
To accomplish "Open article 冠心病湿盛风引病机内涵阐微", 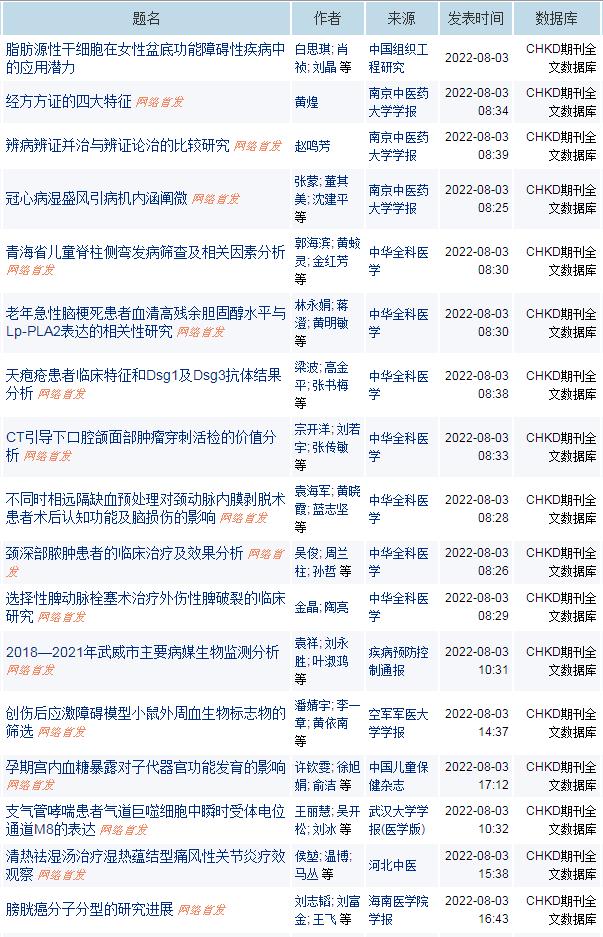I will 96,199.
